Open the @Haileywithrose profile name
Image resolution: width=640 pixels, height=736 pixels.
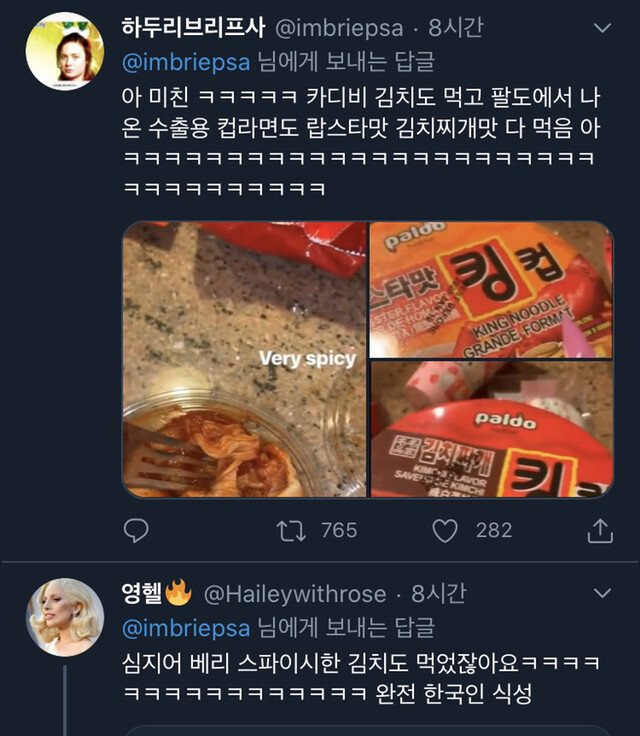point(294,594)
